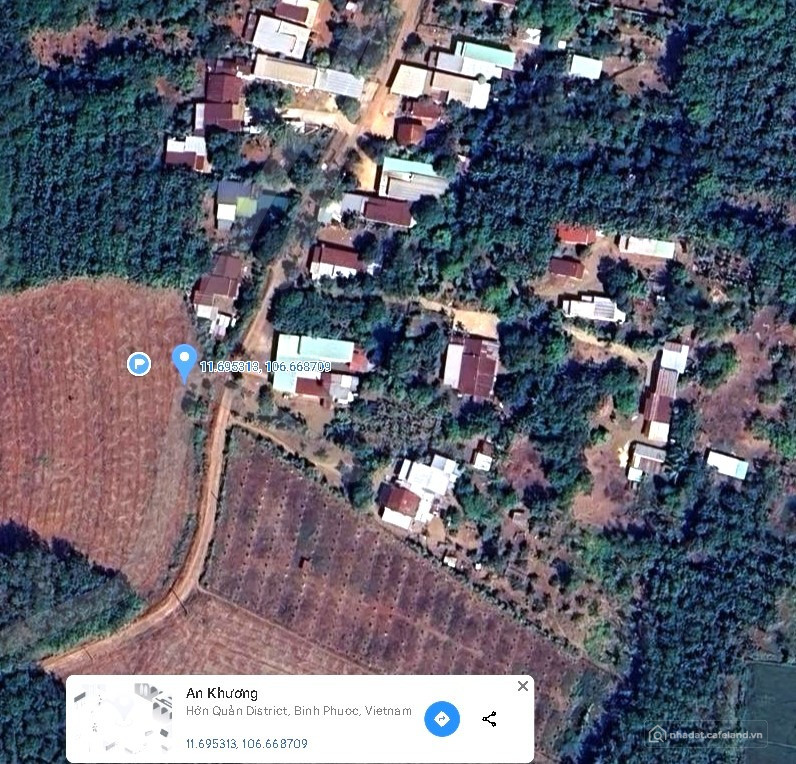Tap the blue dropped pin marker
Screen dimensions: 796x764
point(184,361)
